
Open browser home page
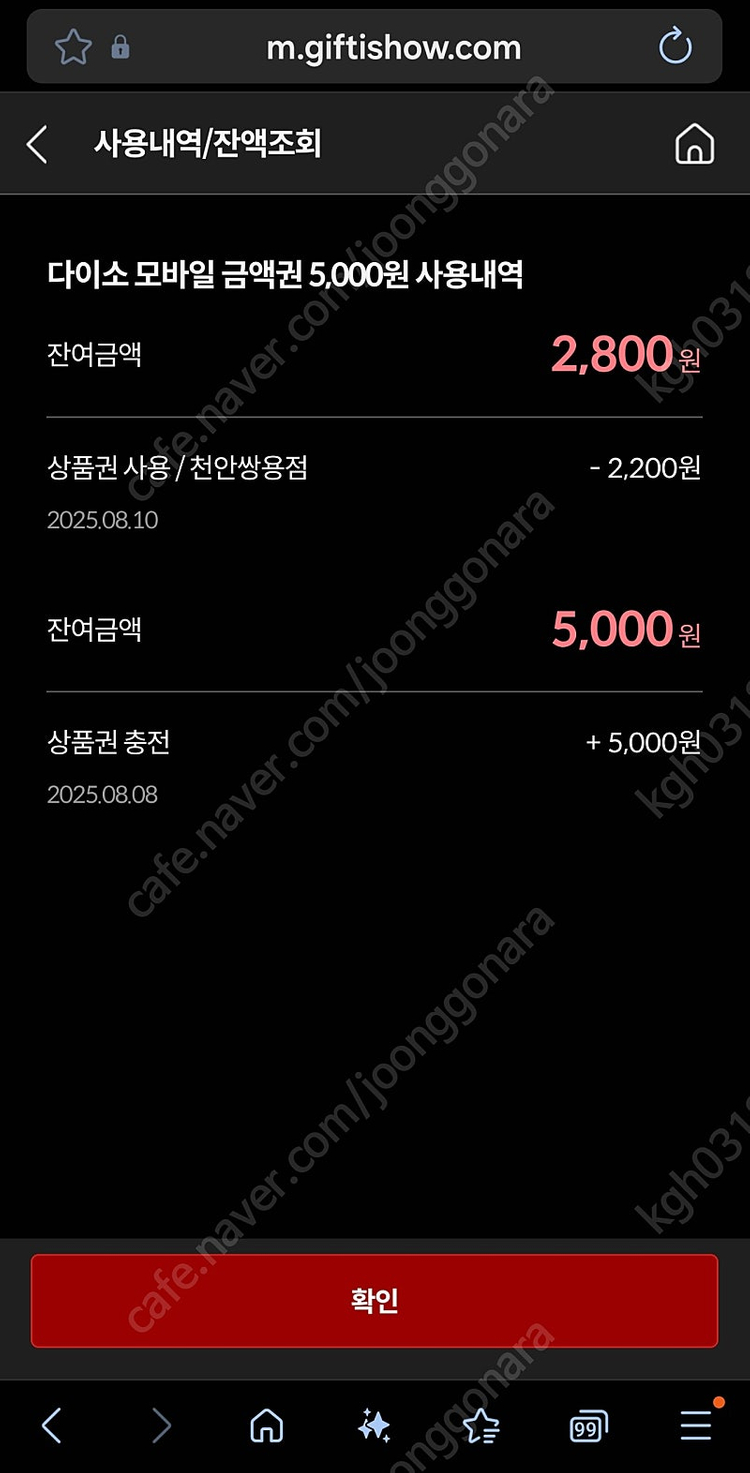(x=266, y=1425)
